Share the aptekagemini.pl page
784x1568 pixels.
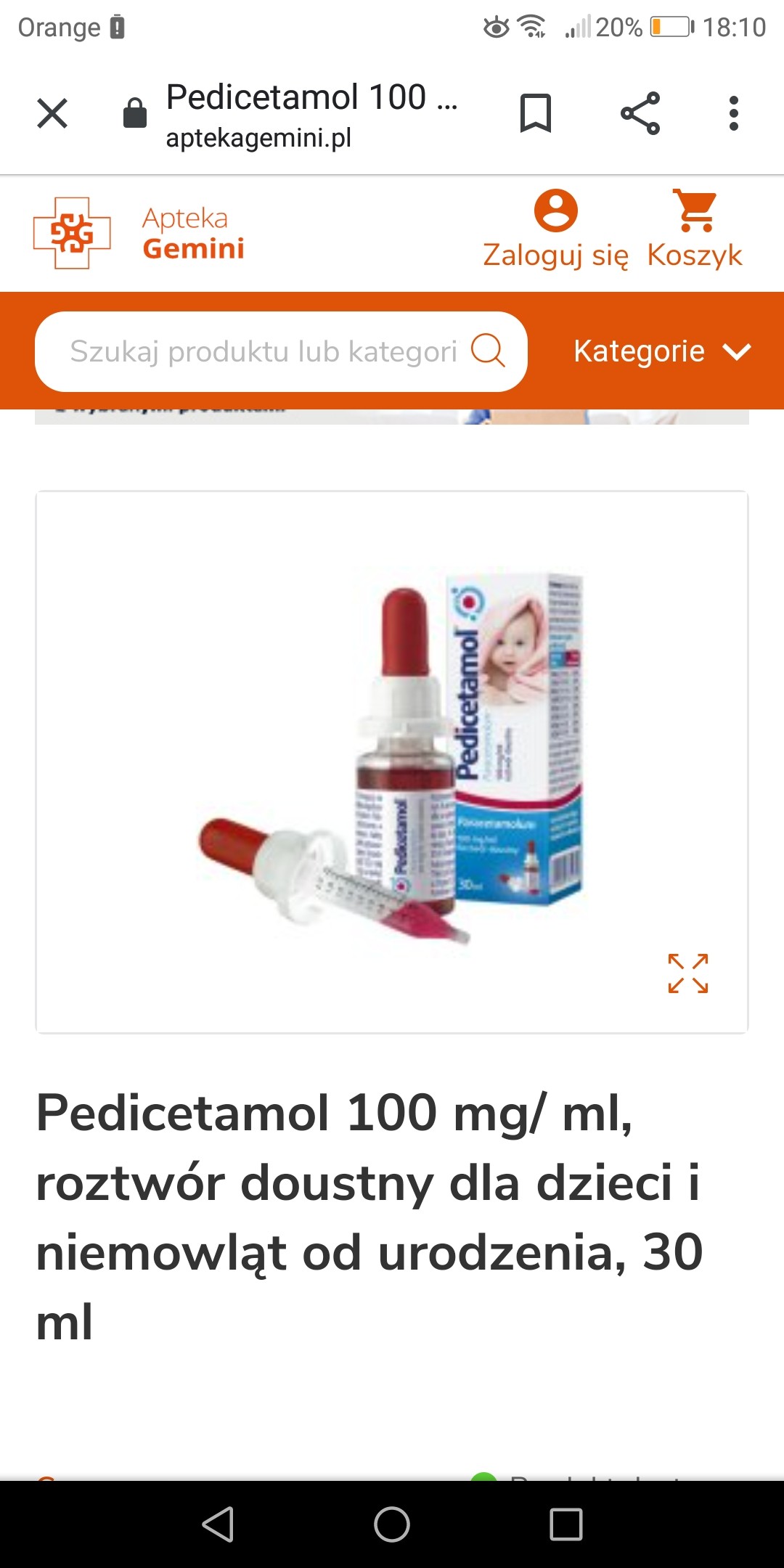coord(640,114)
